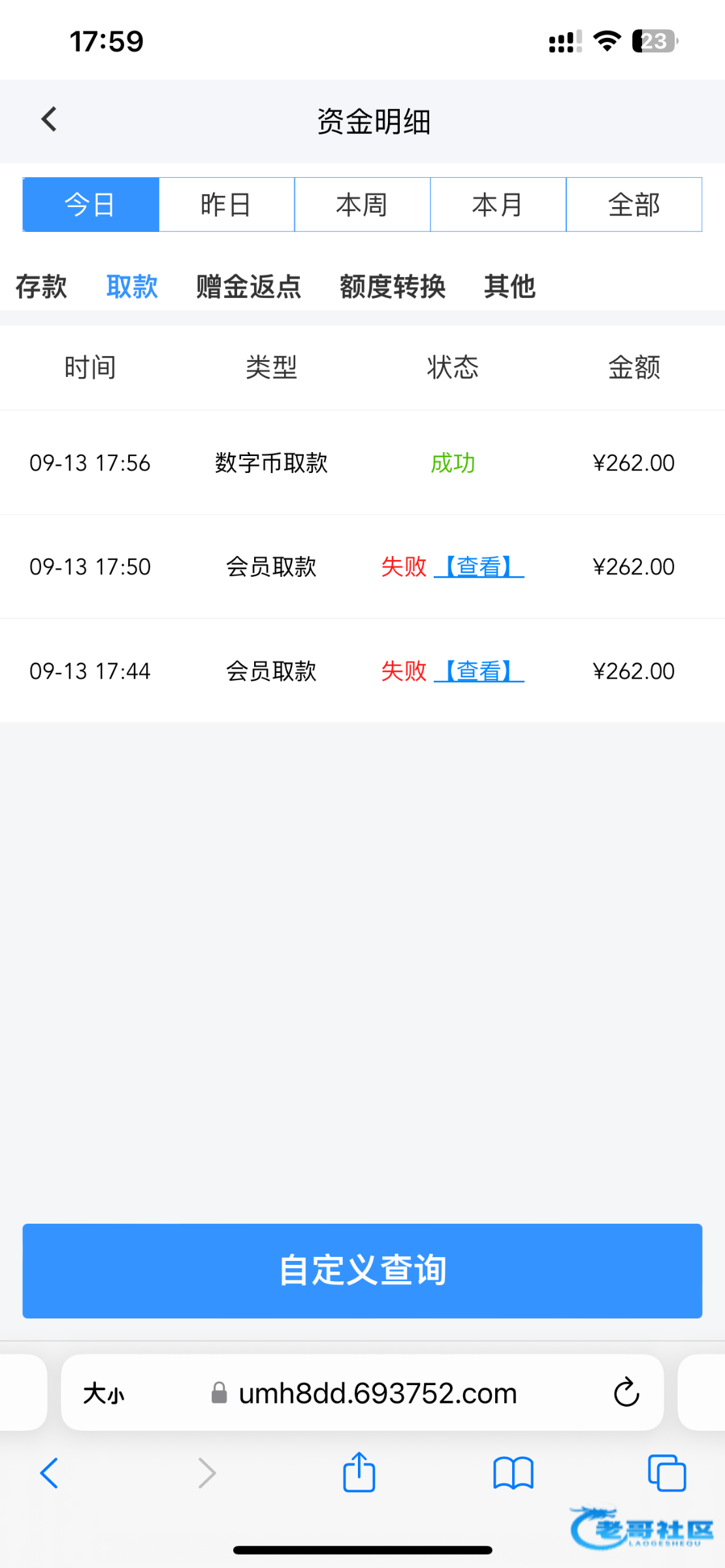
Task: Open the 额度转换 tab
Action: (393, 286)
